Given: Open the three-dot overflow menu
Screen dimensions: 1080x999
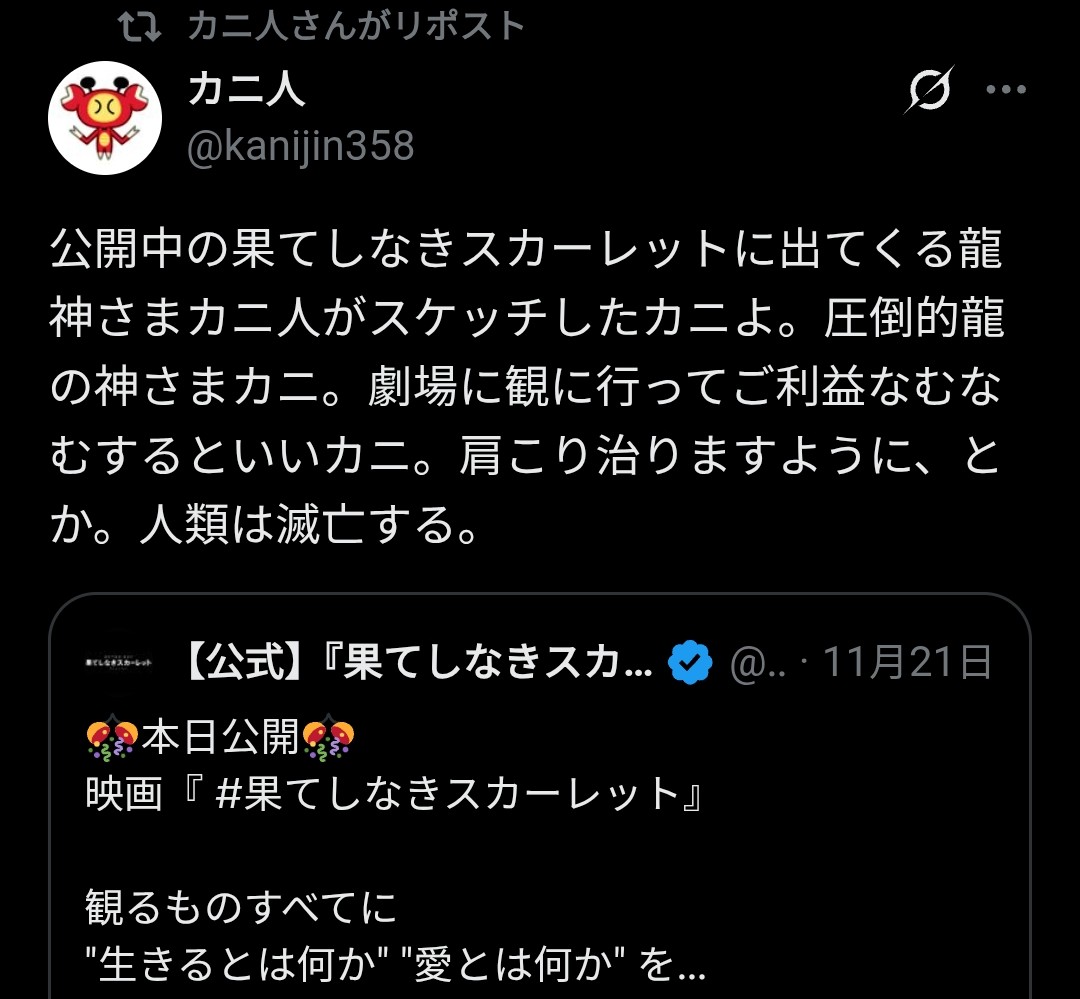Looking at the screenshot, I should (1006, 90).
